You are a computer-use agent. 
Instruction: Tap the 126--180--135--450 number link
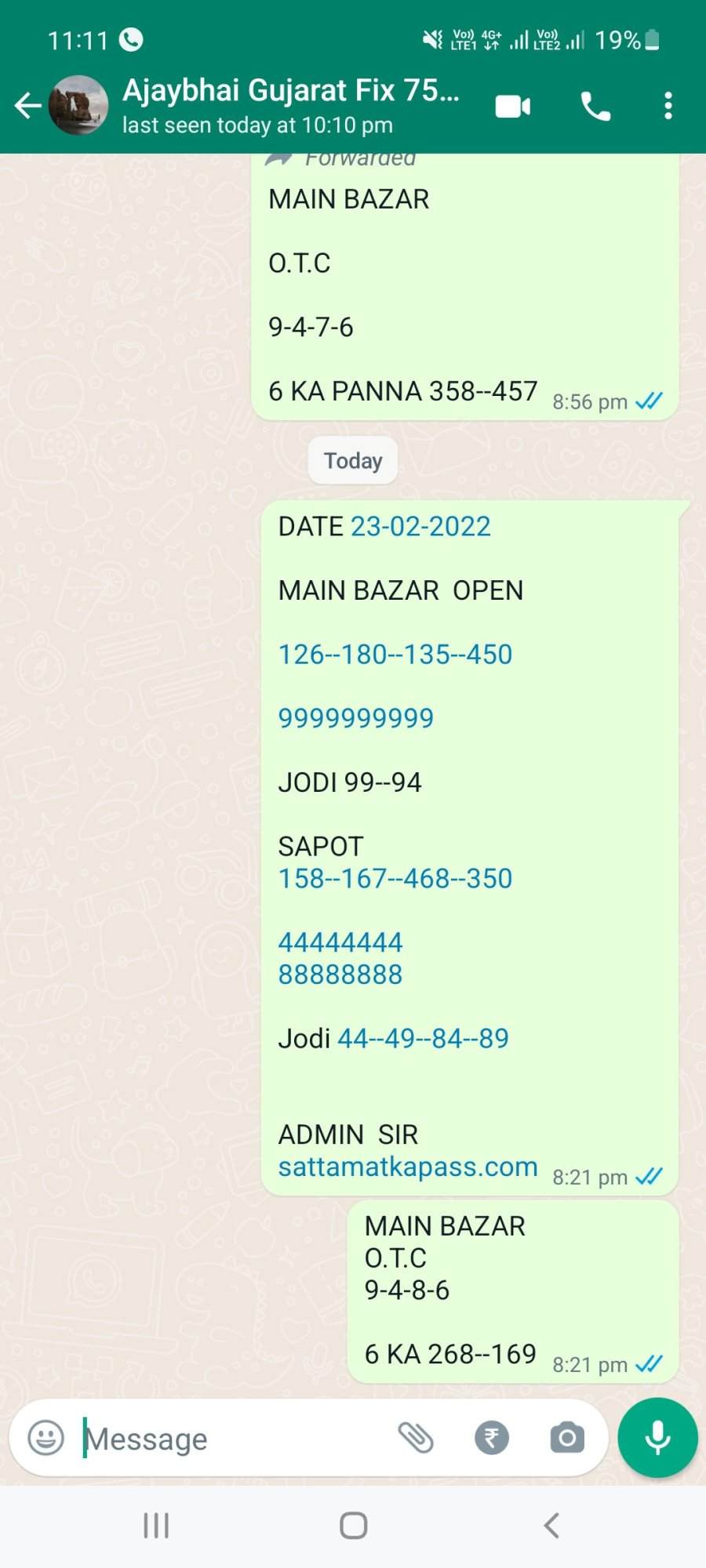[x=395, y=654]
